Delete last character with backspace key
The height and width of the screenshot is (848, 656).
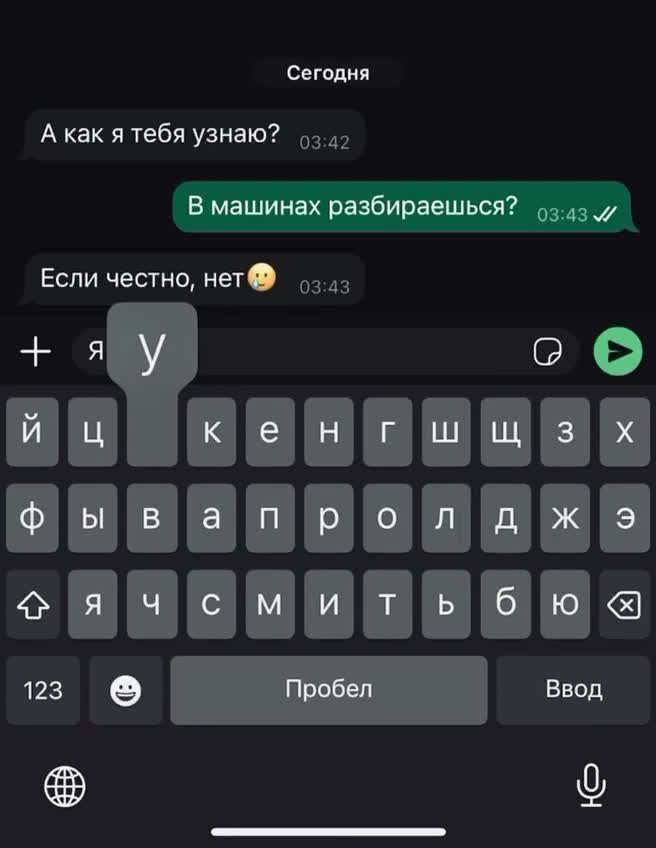tap(623, 603)
